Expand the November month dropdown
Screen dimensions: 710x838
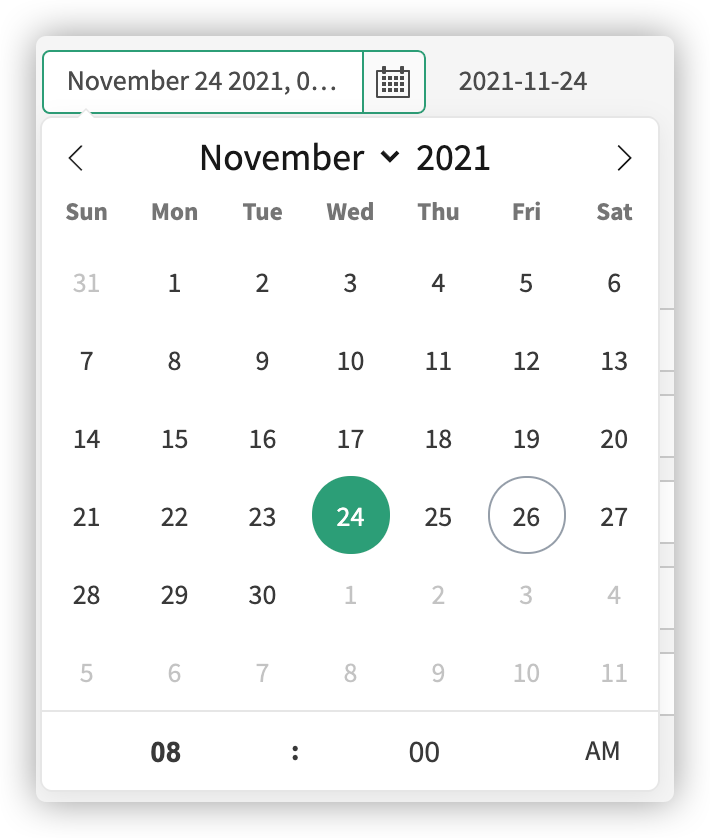pos(299,158)
